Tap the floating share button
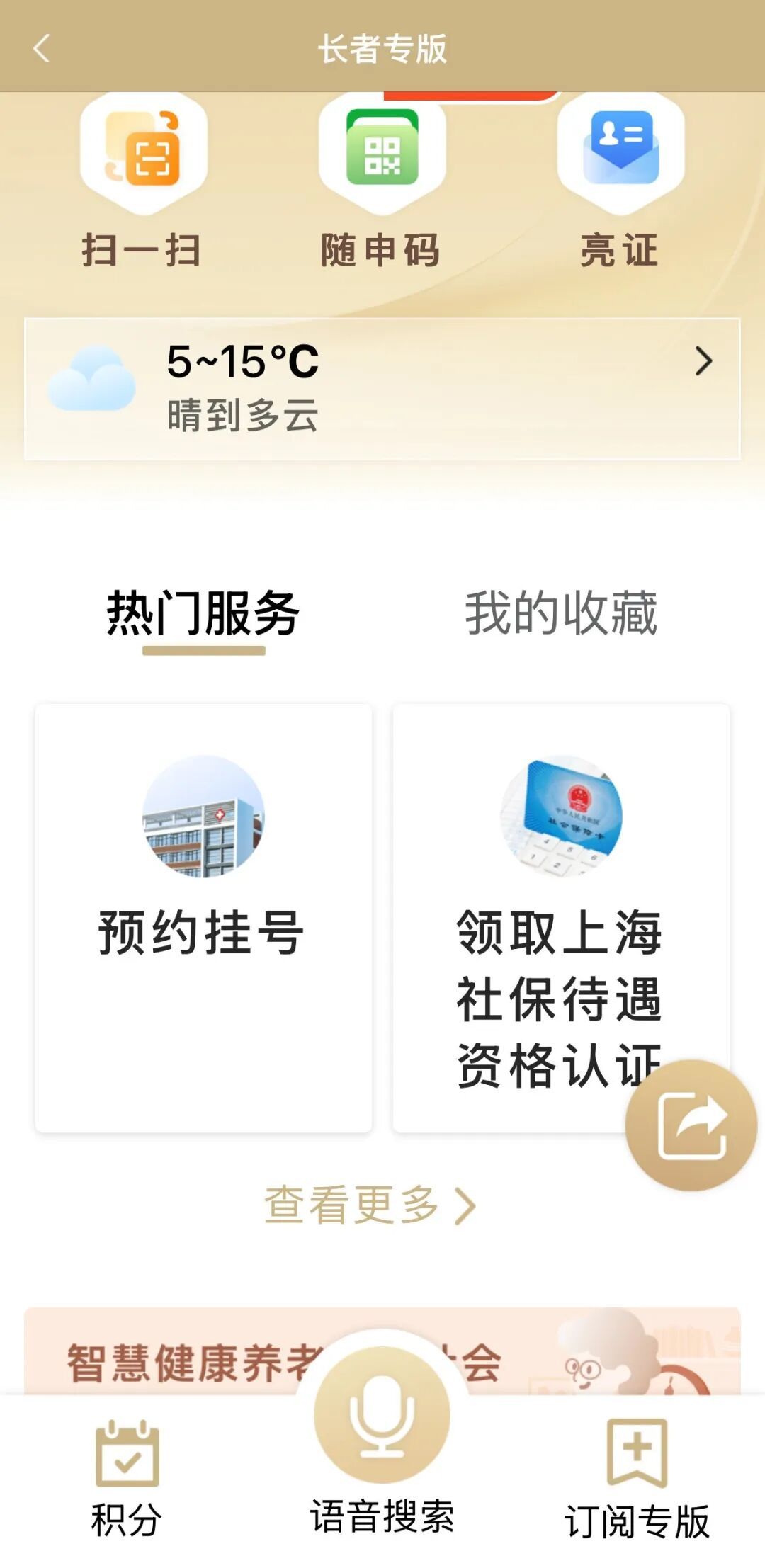This screenshot has height=1568, width=765. 691,1125
